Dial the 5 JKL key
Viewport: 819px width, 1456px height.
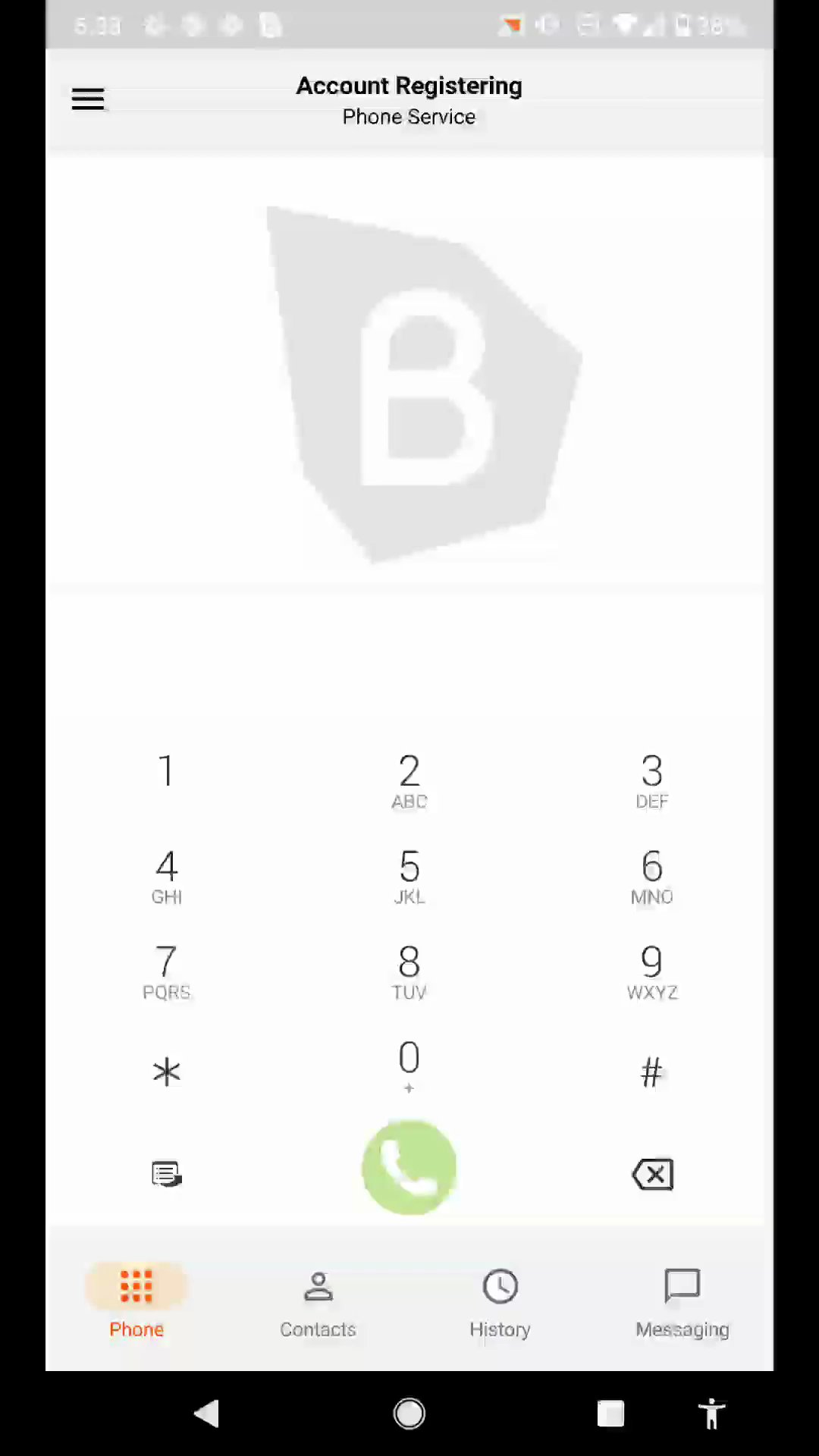pyautogui.click(x=409, y=875)
